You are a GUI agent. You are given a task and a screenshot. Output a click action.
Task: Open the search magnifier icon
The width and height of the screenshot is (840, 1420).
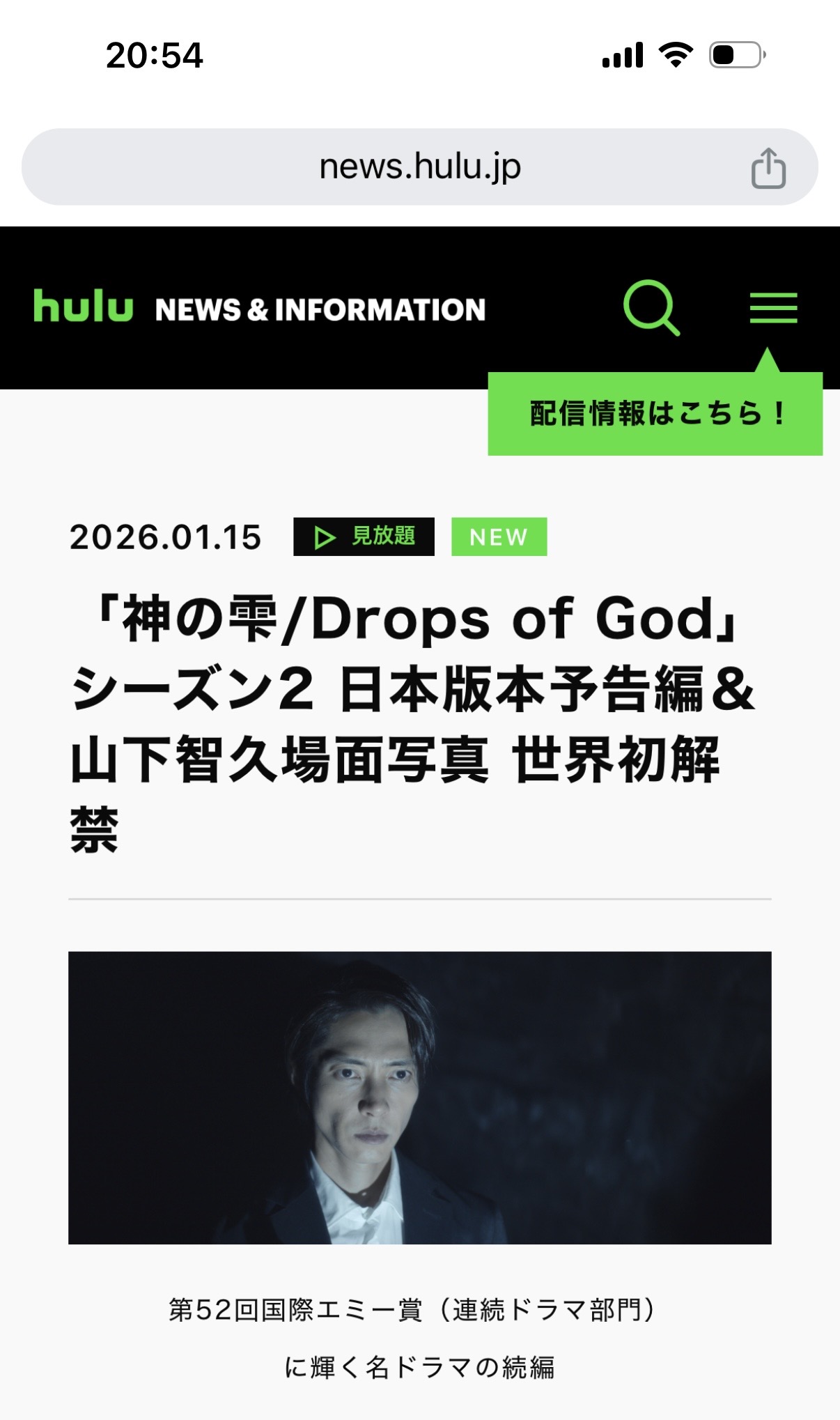point(651,307)
